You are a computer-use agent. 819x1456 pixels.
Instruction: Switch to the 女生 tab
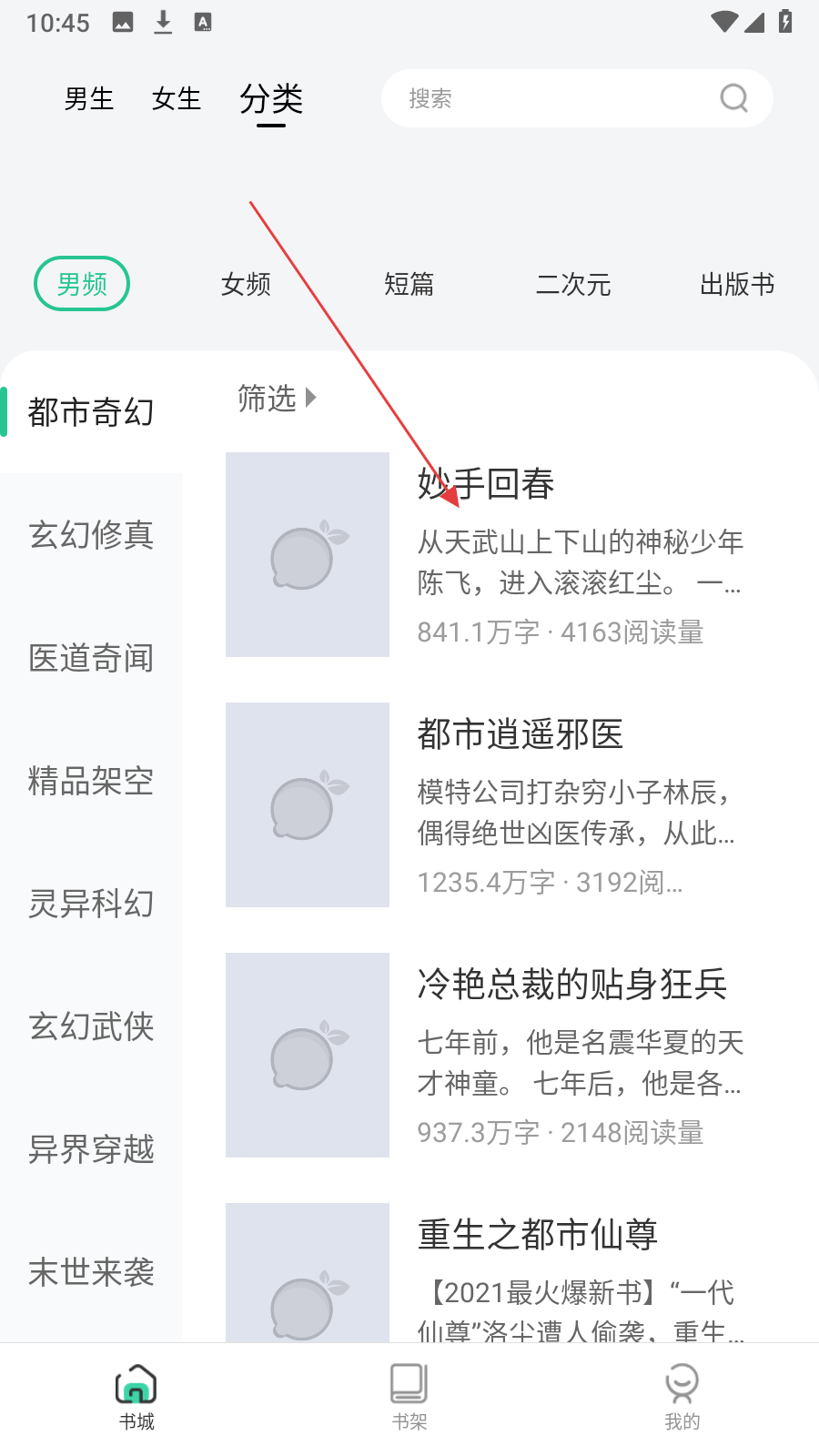176,98
